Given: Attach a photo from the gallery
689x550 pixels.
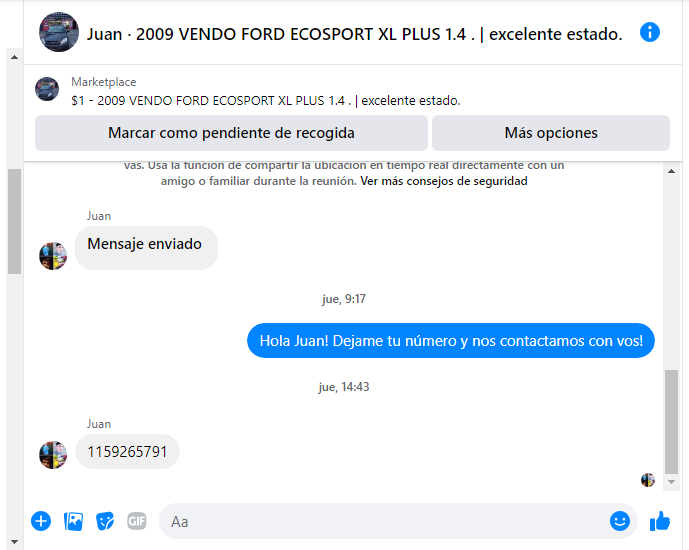Looking at the screenshot, I should click(x=73, y=521).
